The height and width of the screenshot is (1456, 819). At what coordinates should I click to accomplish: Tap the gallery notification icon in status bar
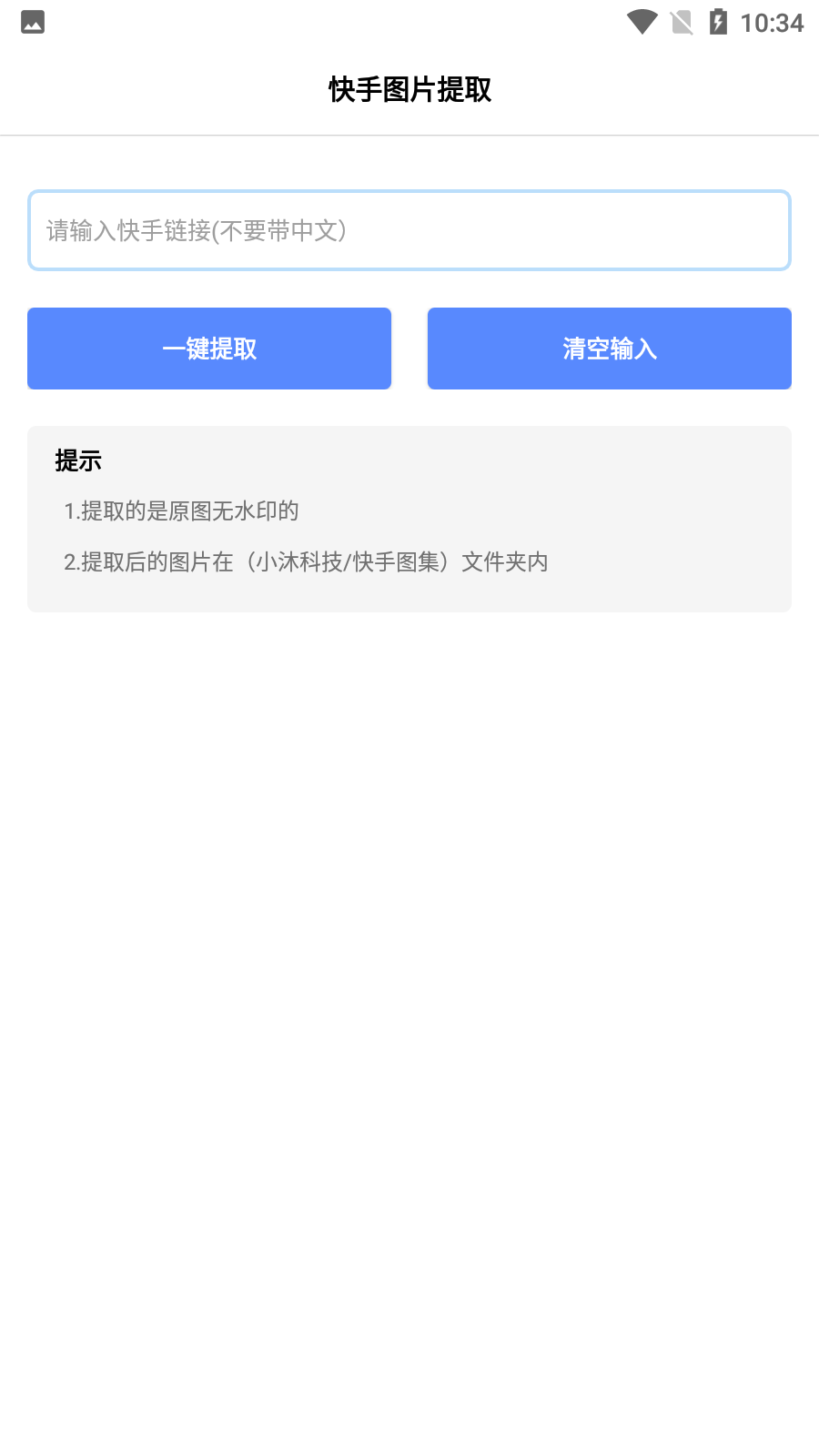(x=32, y=22)
